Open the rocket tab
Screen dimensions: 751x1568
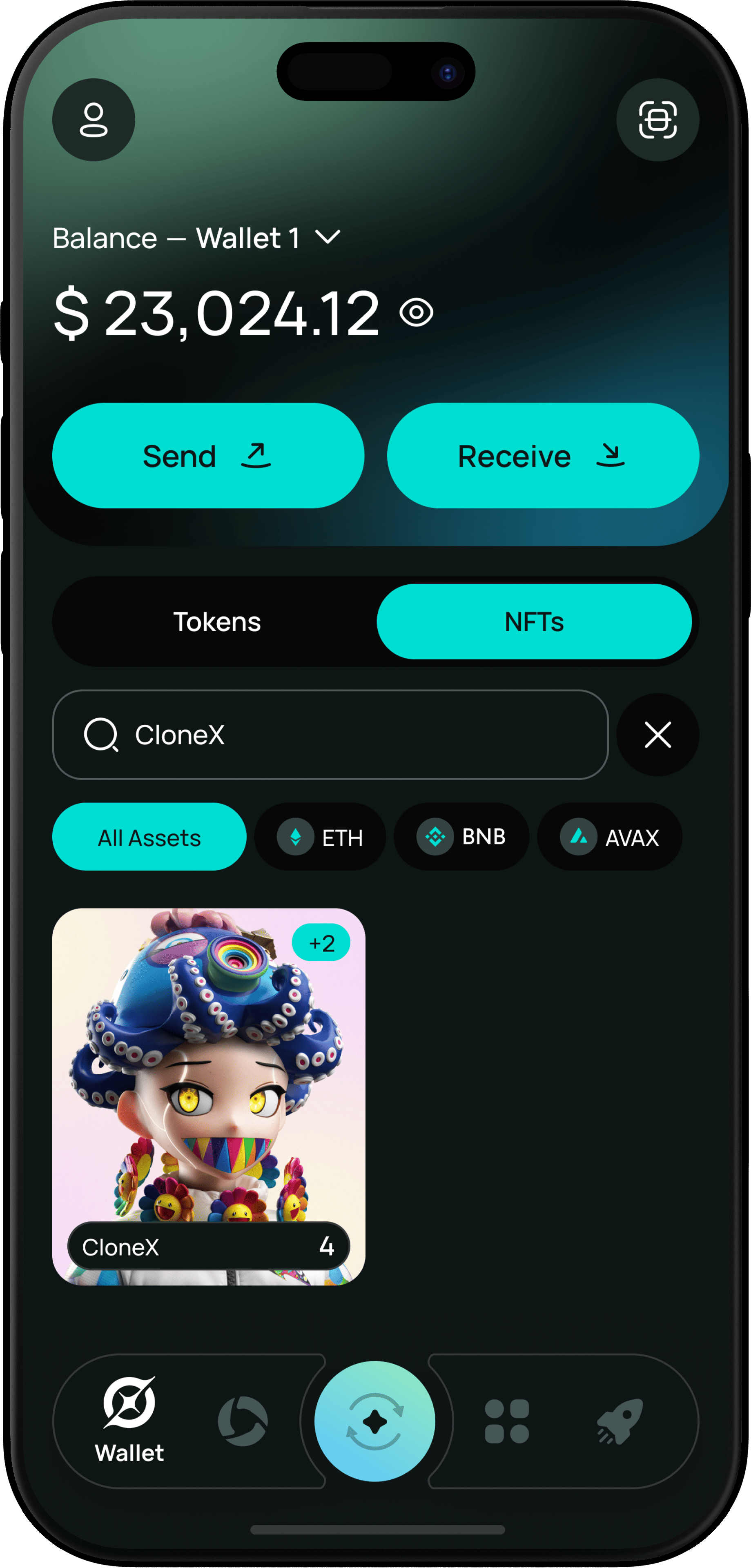point(620,1422)
